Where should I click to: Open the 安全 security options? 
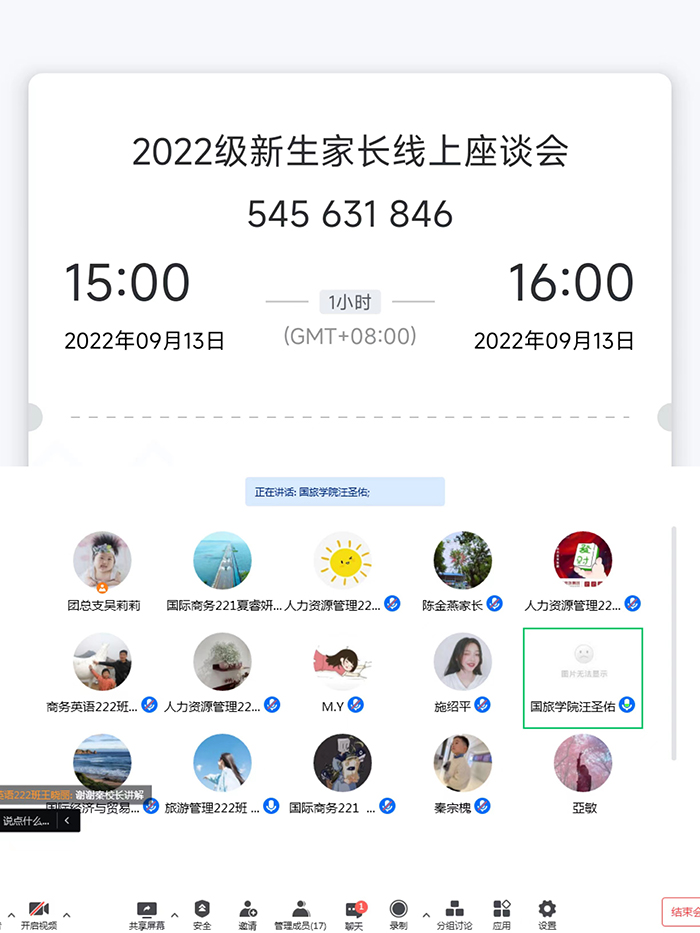pyautogui.click(x=202, y=914)
